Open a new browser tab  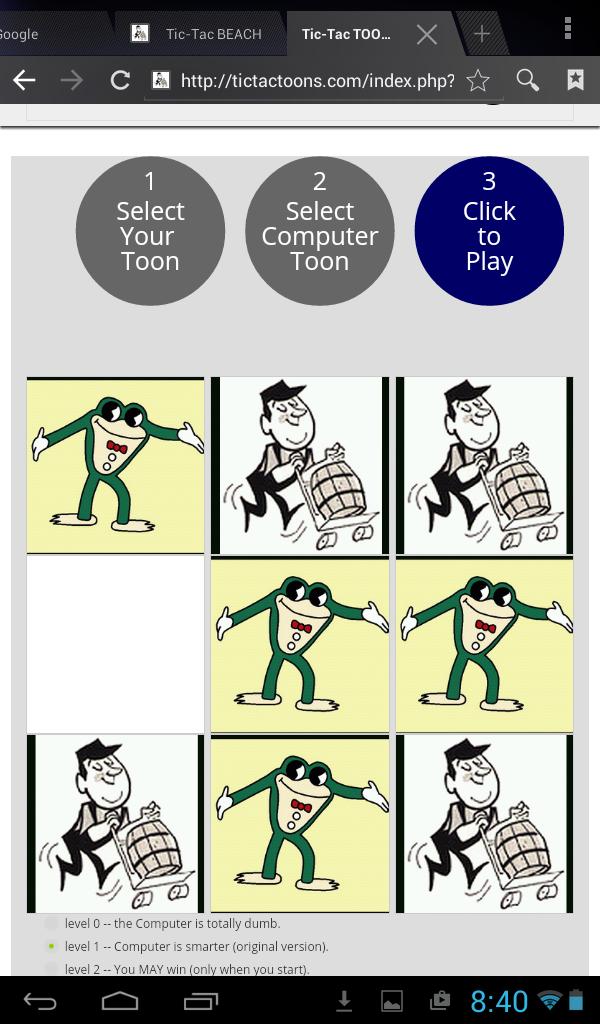pyautogui.click(x=482, y=34)
